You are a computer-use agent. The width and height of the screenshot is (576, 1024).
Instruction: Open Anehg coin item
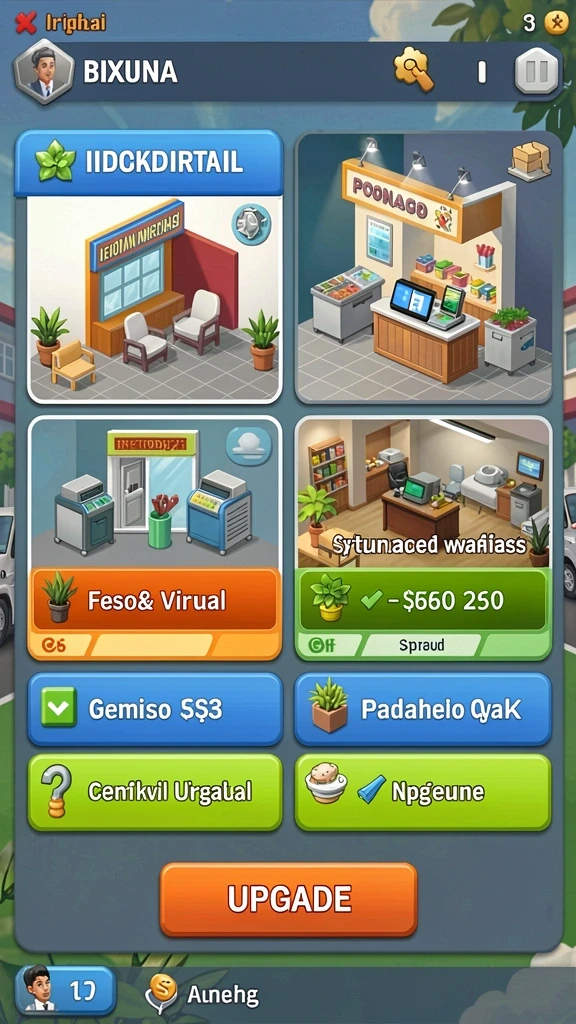coord(202,994)
